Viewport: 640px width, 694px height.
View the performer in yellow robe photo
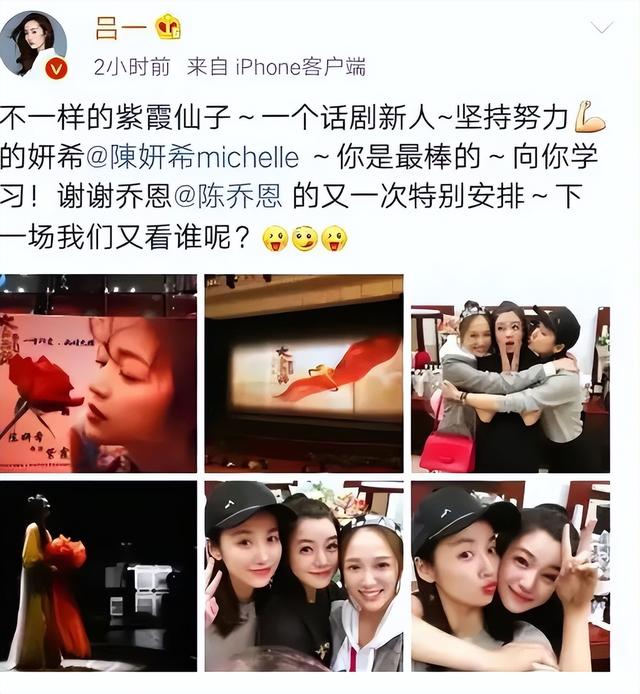click(98, 576)
